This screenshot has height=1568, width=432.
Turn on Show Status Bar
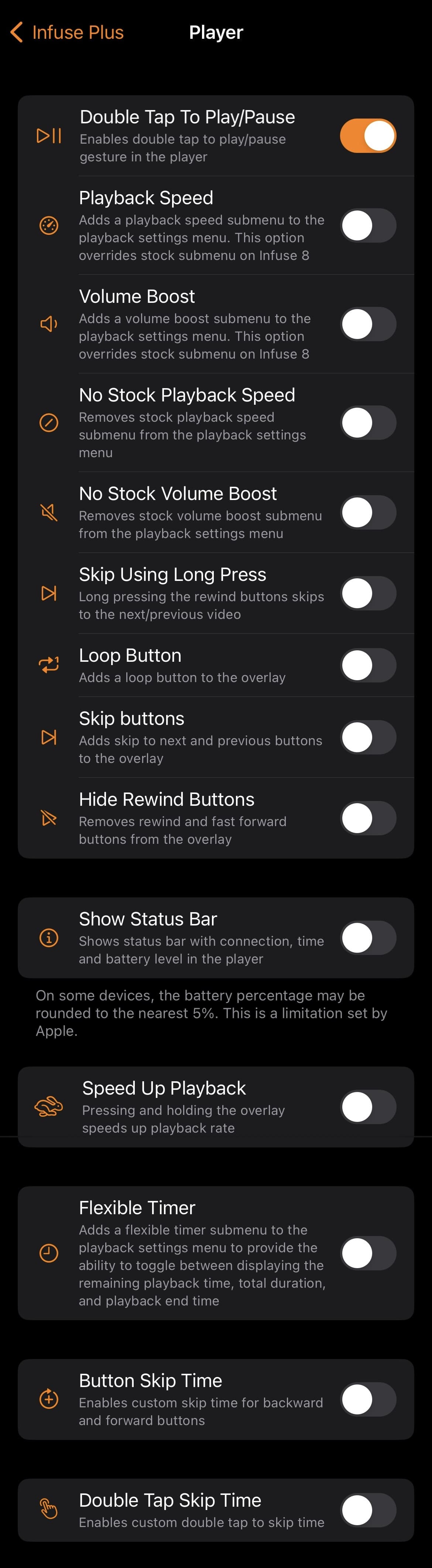point(367,938)
